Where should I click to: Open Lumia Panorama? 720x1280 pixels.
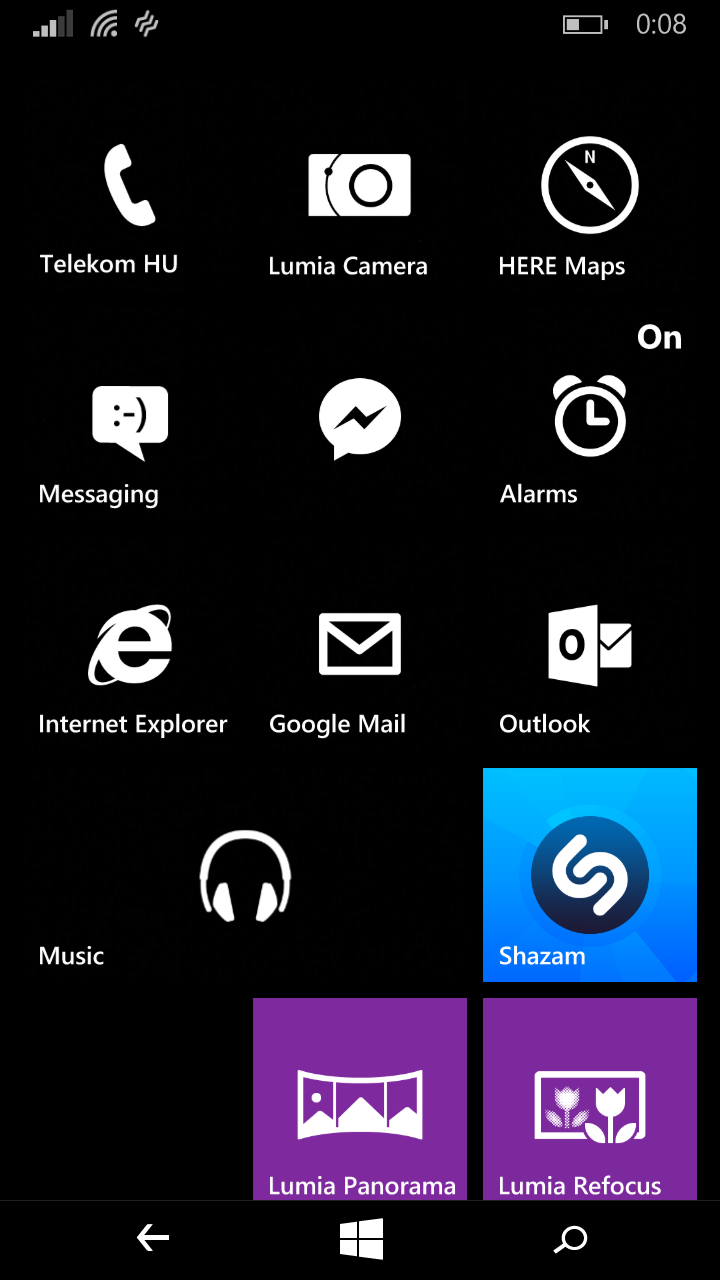tap(360, 1099)
